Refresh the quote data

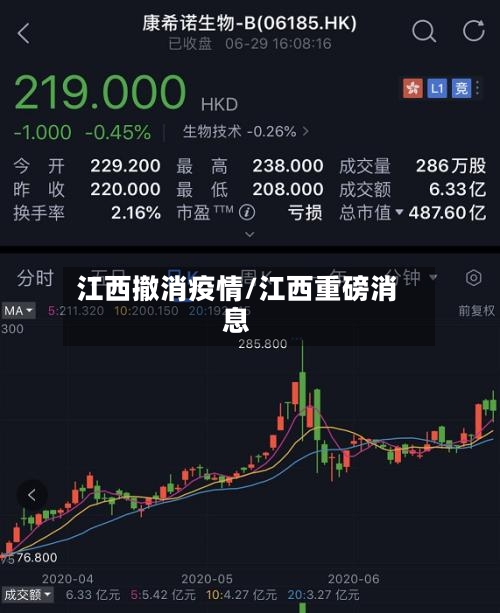[474, 30]
